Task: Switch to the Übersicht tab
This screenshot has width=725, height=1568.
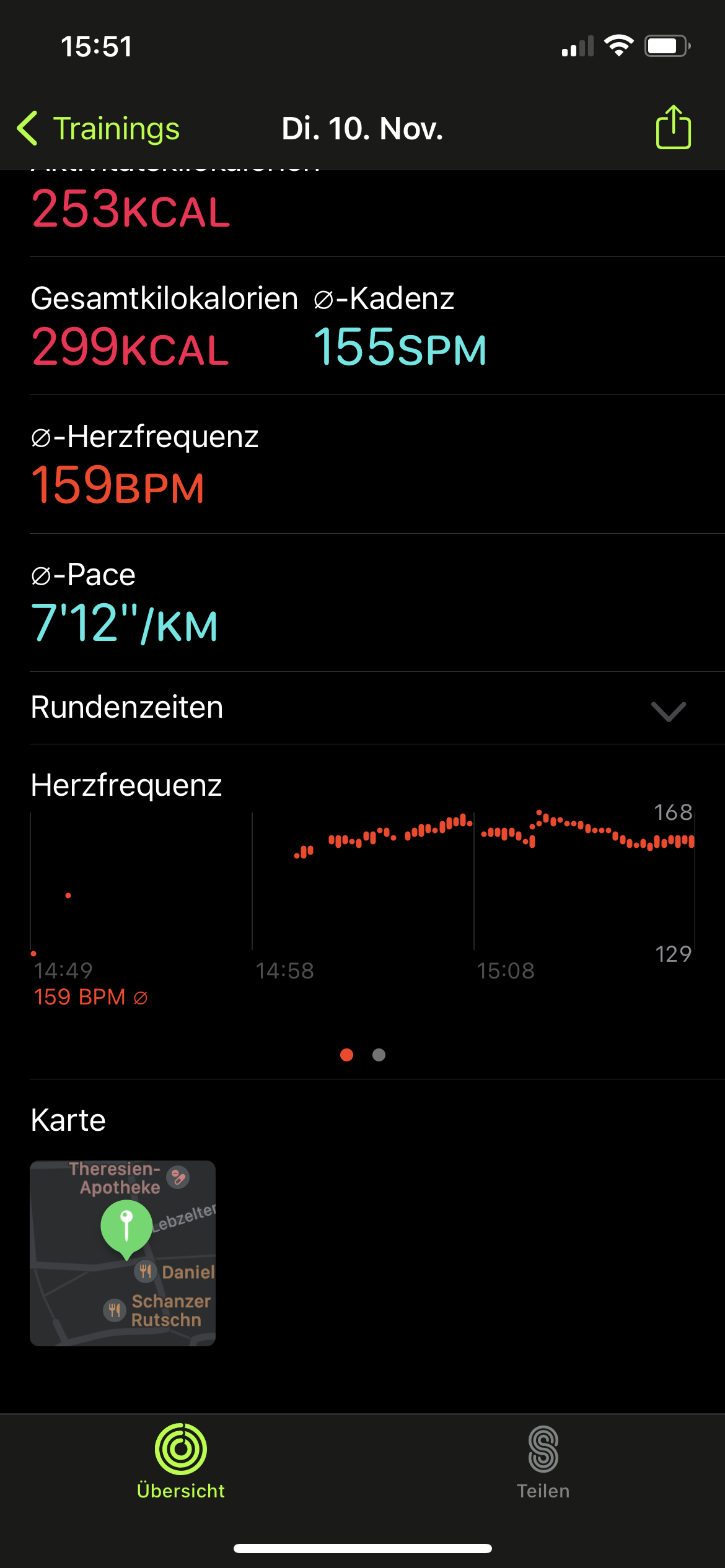Action: coord(180,1462)
